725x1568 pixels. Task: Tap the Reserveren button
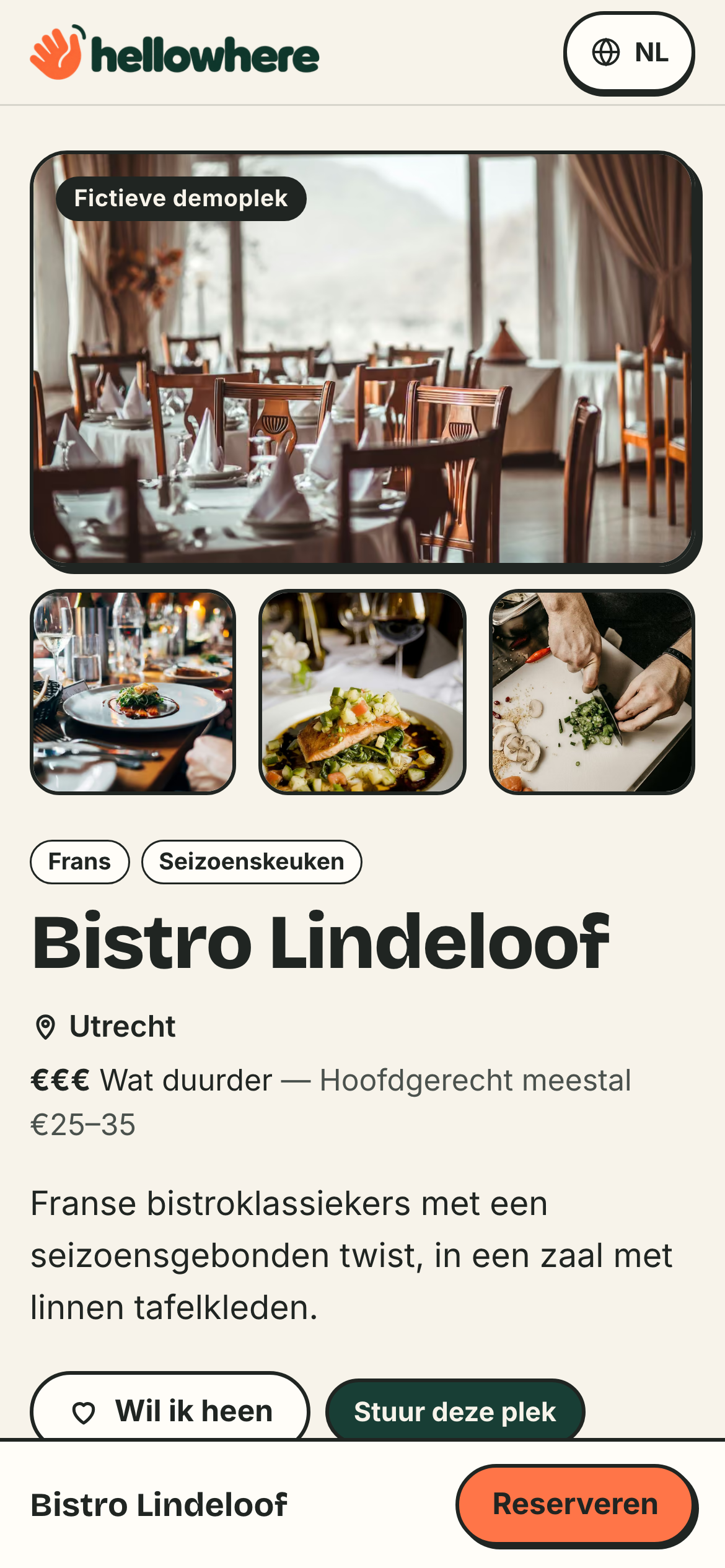point(576,1504)
